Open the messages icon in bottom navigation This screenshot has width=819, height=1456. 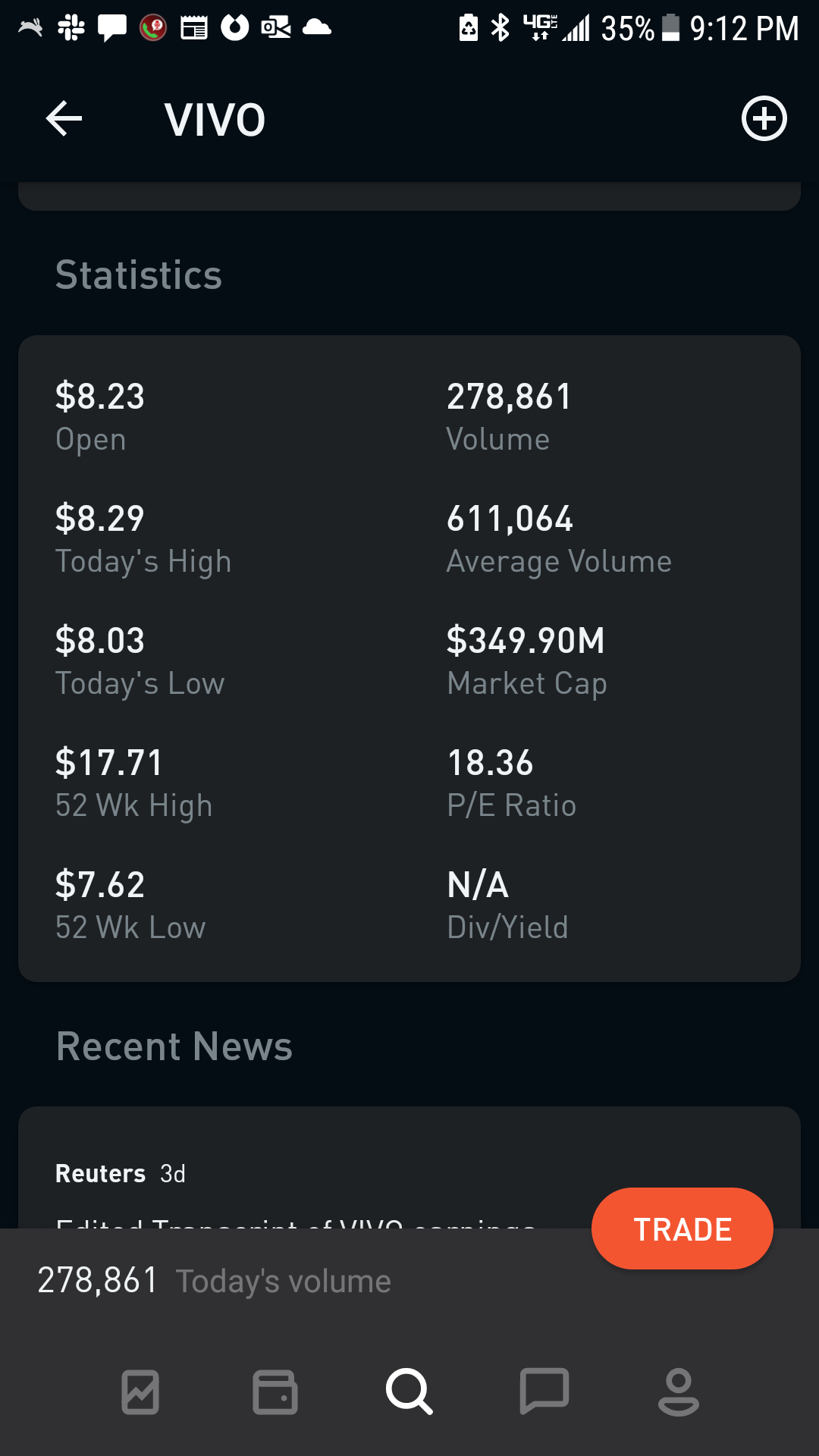coord(544,1392)
